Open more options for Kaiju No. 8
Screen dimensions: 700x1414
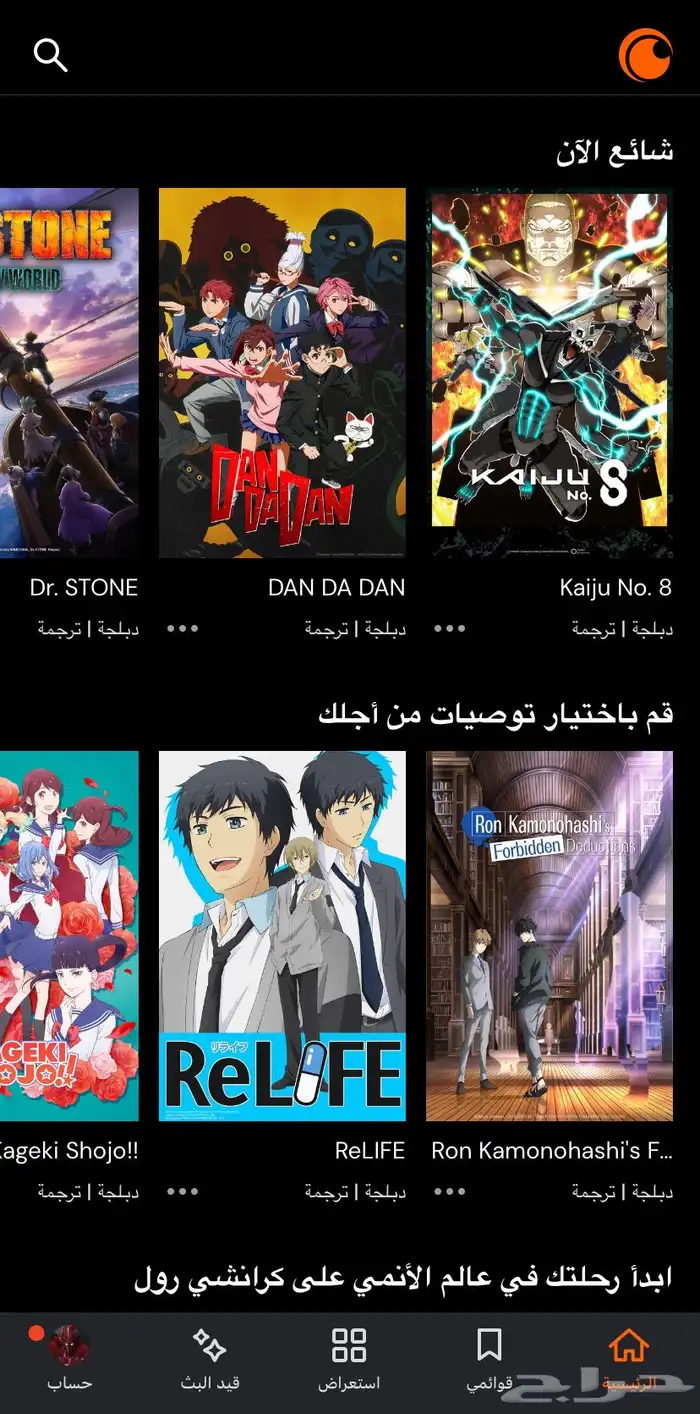pyautogui.click(x=449, y=628)
